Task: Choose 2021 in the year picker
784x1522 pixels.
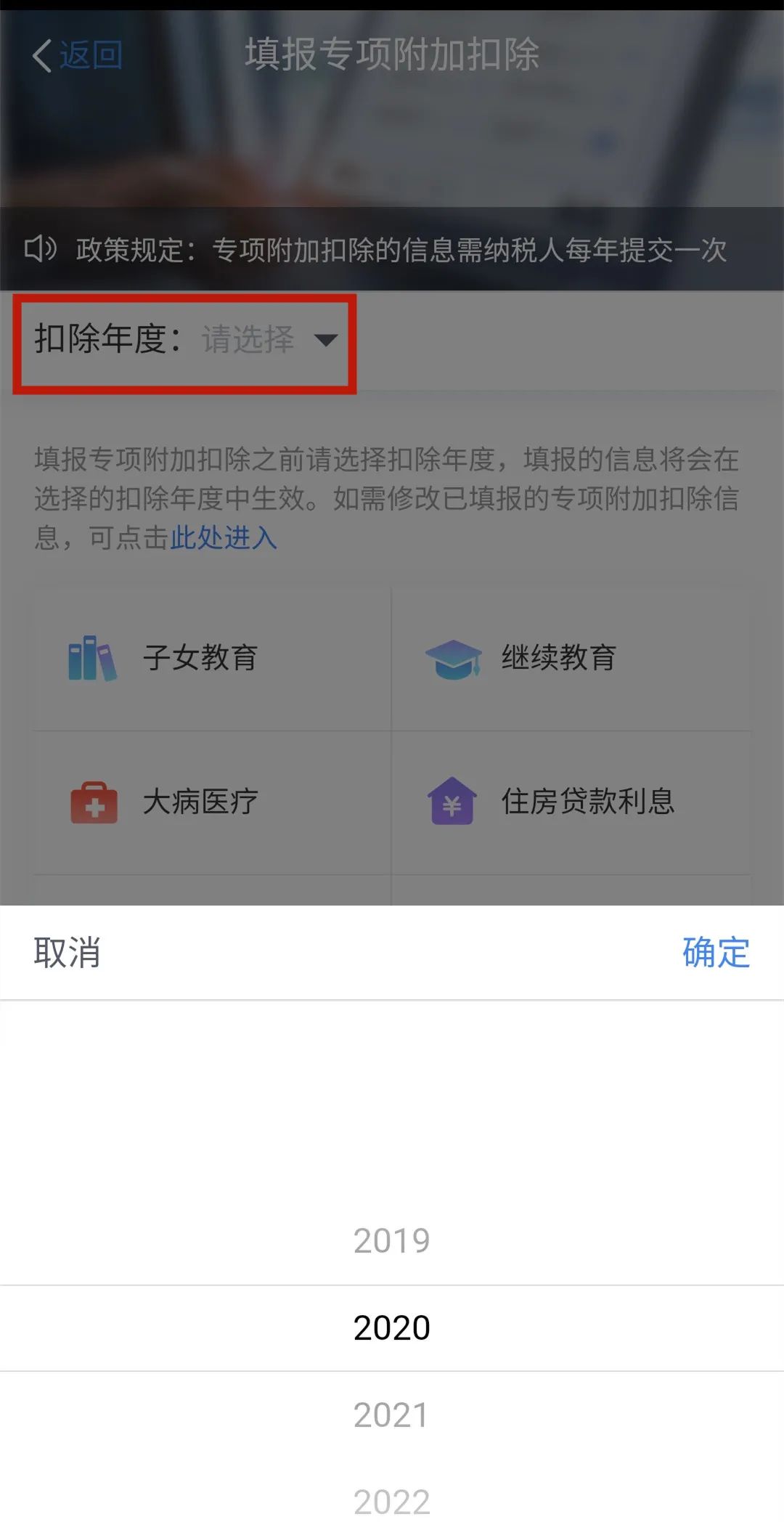Action: [x=392, y=1415]
